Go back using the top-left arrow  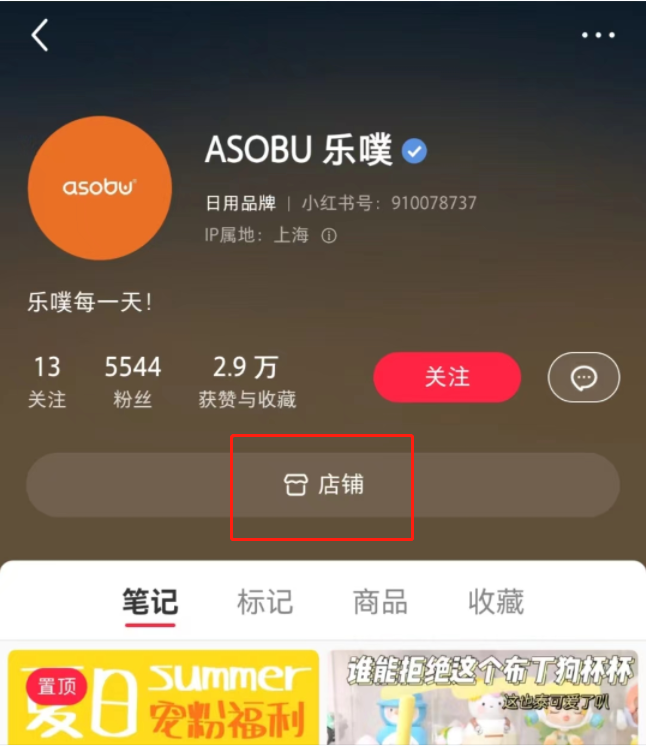click(40, 36)
